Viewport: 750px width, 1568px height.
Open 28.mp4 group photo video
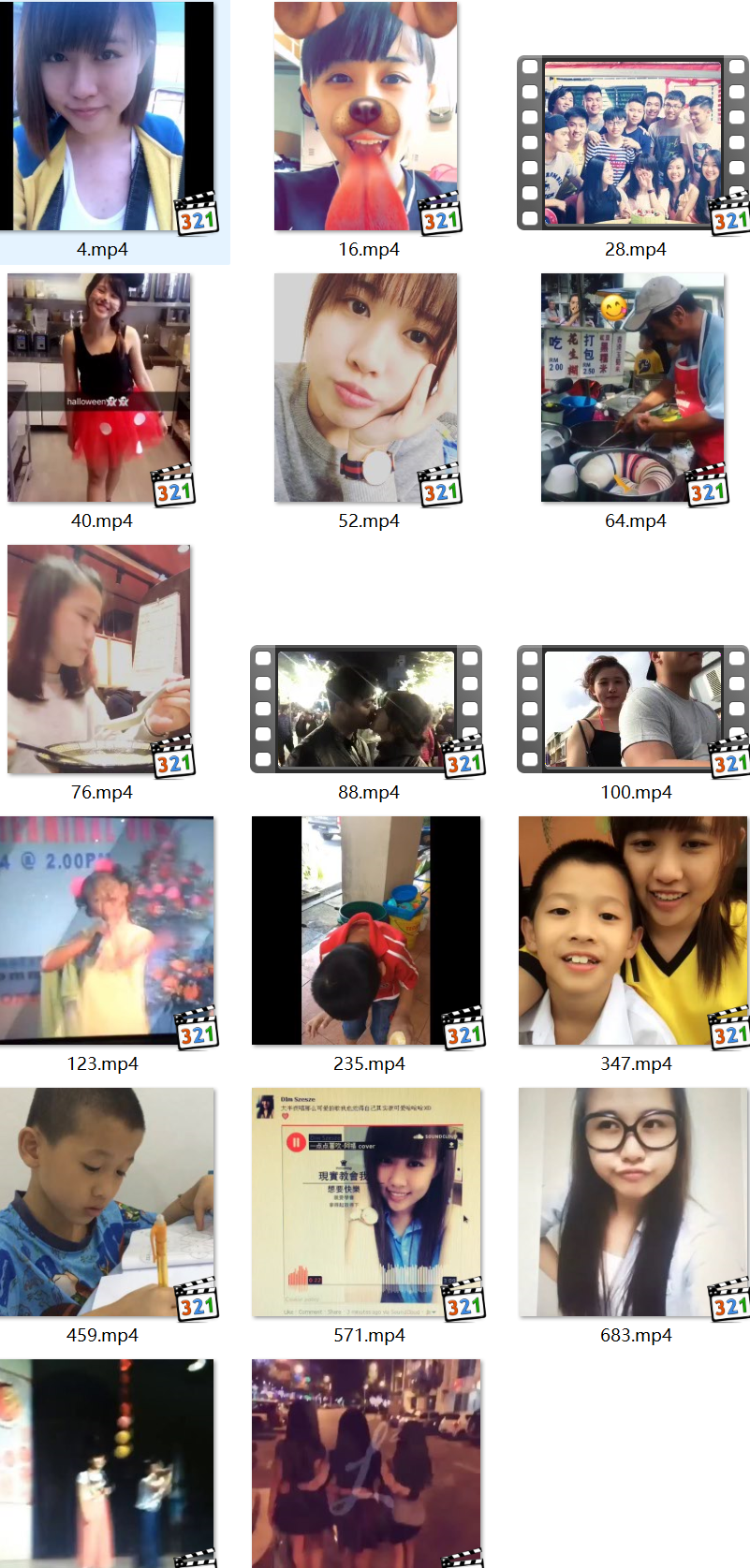pyautogui.click(x=633, y=142)
